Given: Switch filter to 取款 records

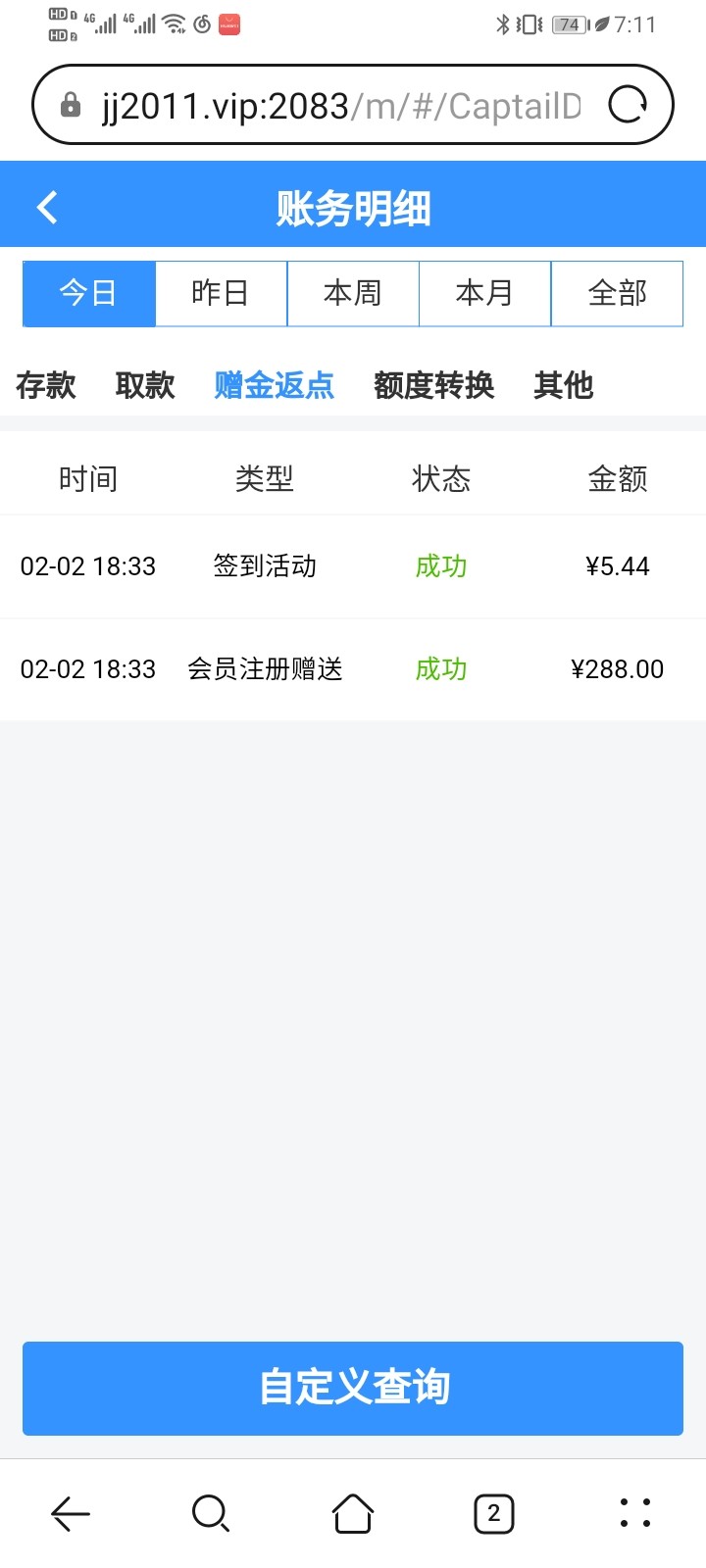Looking at the screenshot, I should click(145, 385).
